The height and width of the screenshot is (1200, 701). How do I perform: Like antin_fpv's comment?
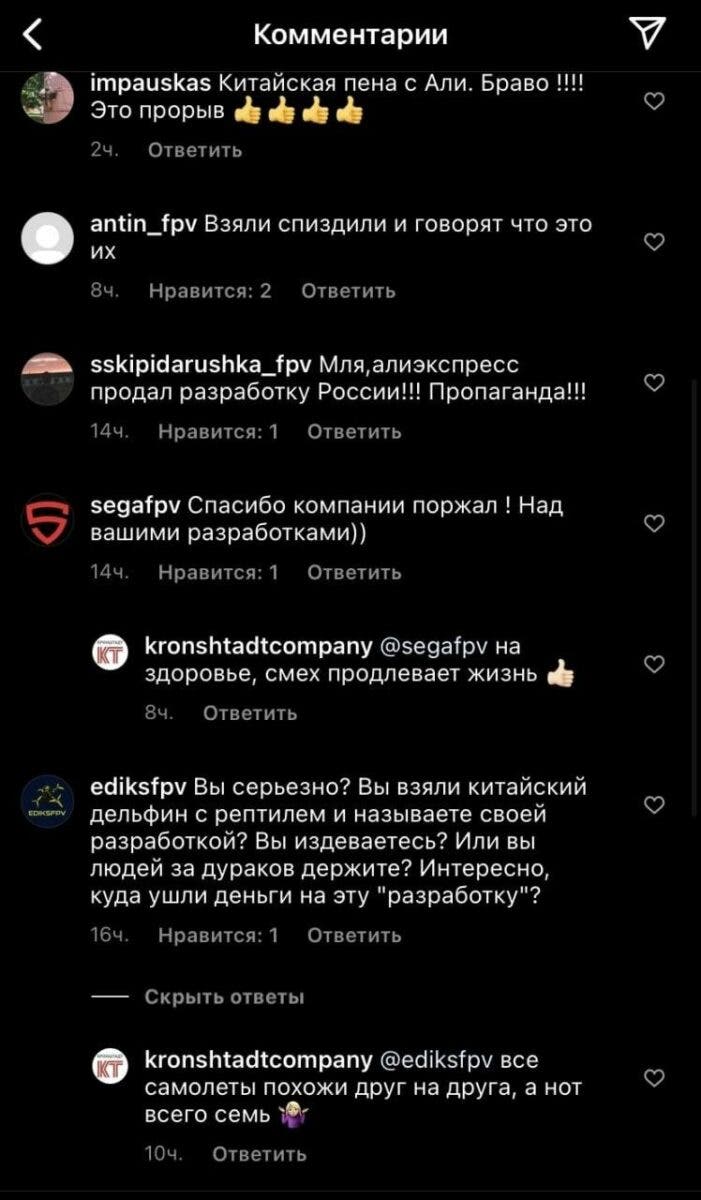pyautogui.click(x=653, y=242)
